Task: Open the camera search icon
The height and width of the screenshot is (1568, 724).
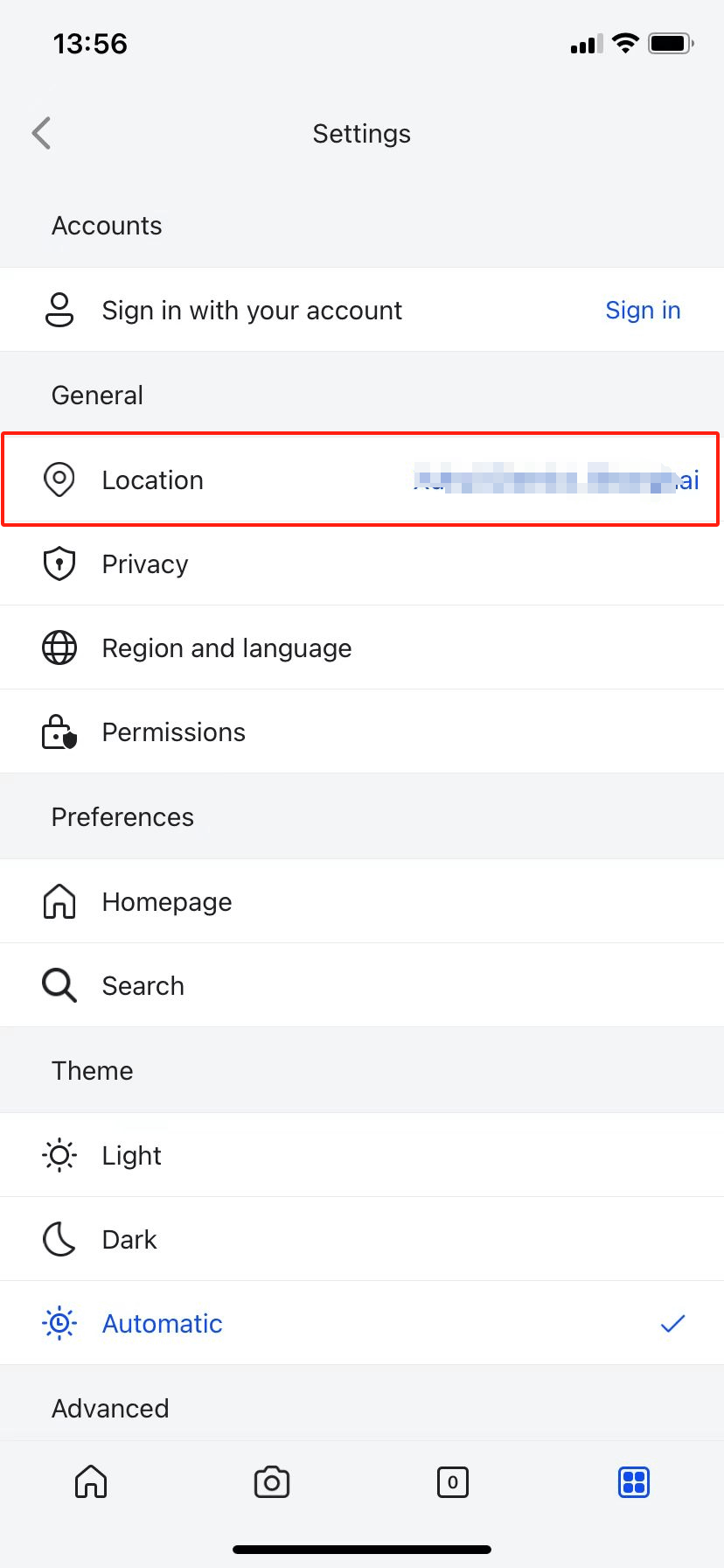Action: click(x=272, y=1482)
